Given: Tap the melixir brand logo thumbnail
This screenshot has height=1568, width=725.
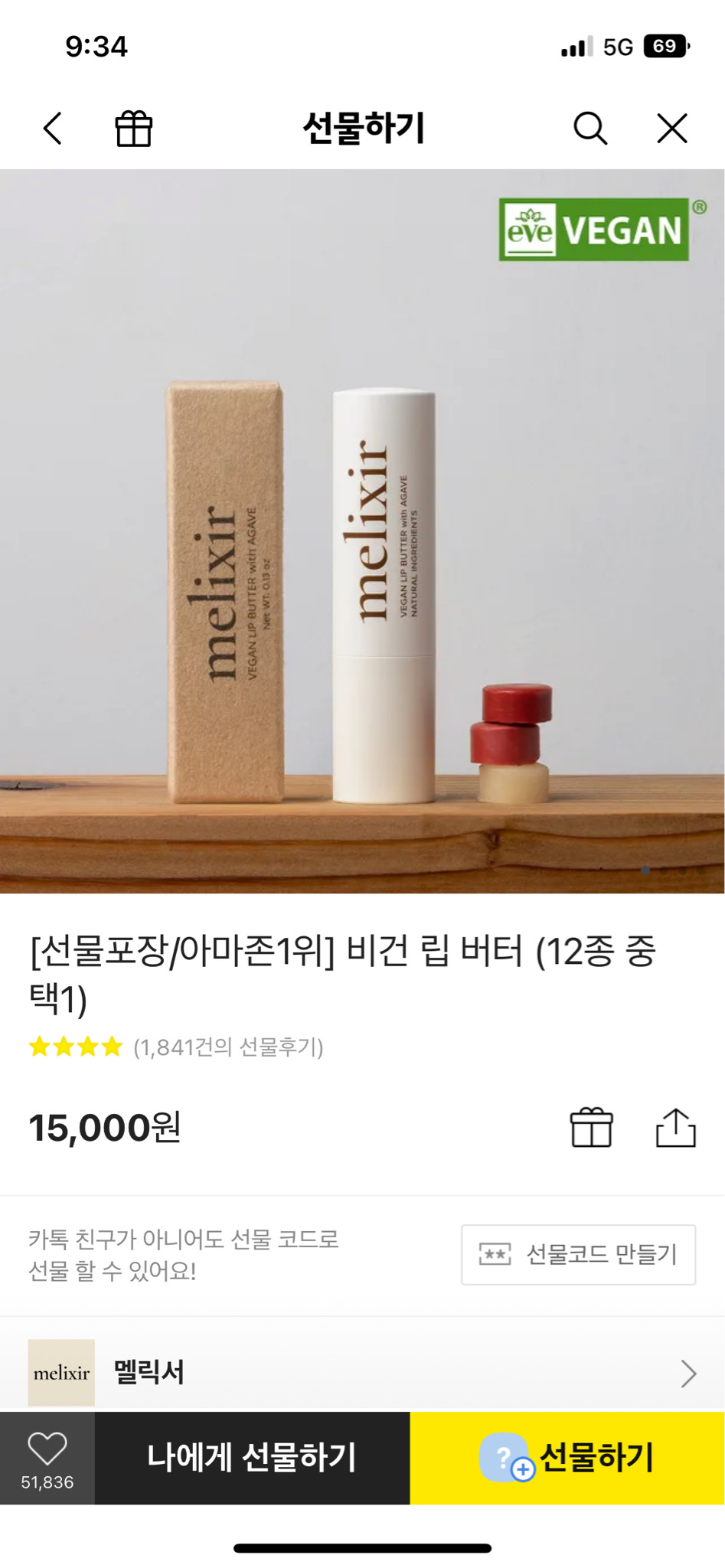Looking at the screenshot, I should (x=61, y=1373).
